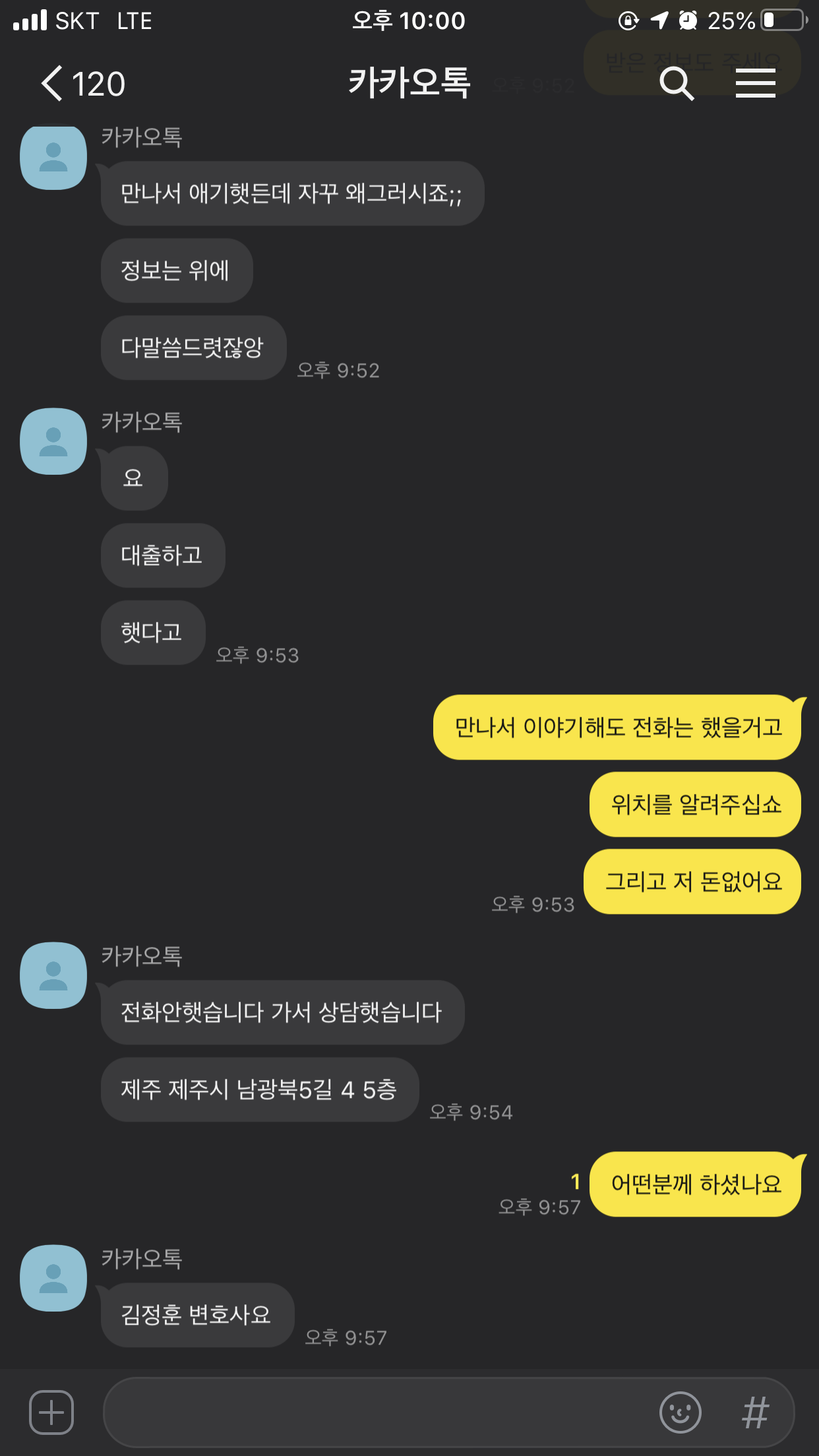Open the emoticon picker
819x1456 pixels.
pyautogui.click(x=680, y=1412)
